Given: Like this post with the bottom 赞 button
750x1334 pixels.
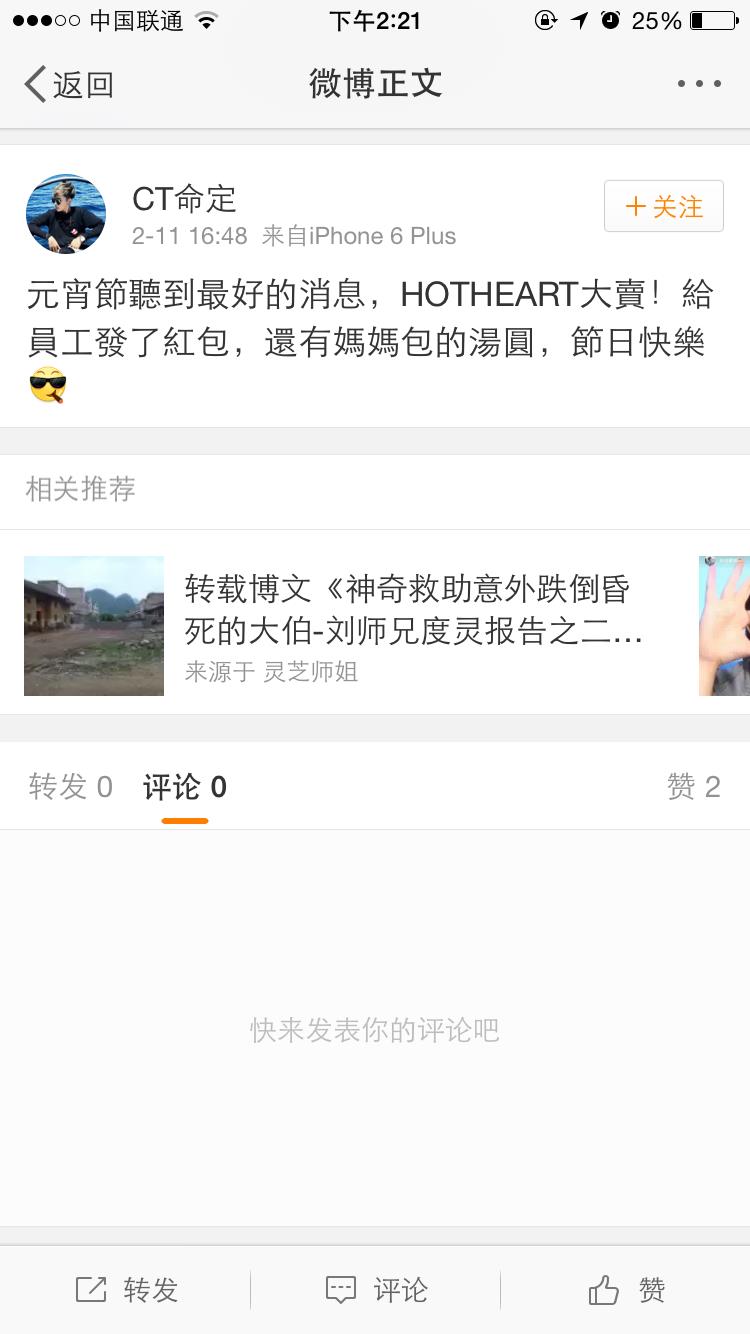Looking at the screenshot, I should (x=626, y=1290).
